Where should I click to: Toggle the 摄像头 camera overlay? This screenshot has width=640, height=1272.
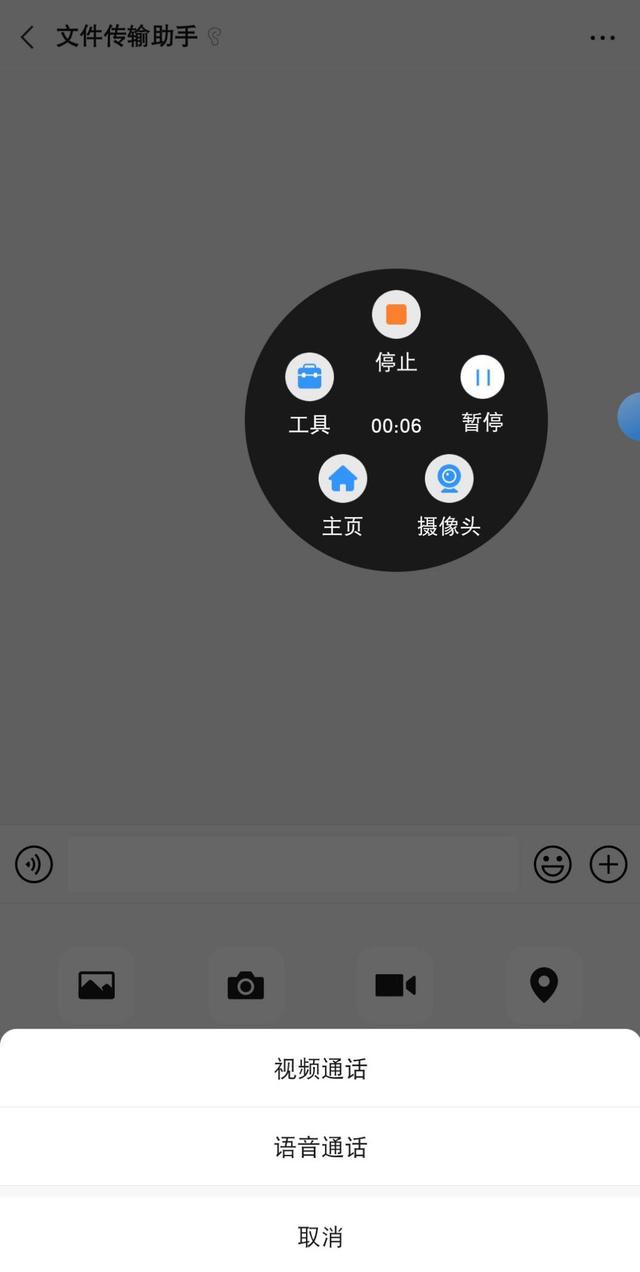click(449, 478)
